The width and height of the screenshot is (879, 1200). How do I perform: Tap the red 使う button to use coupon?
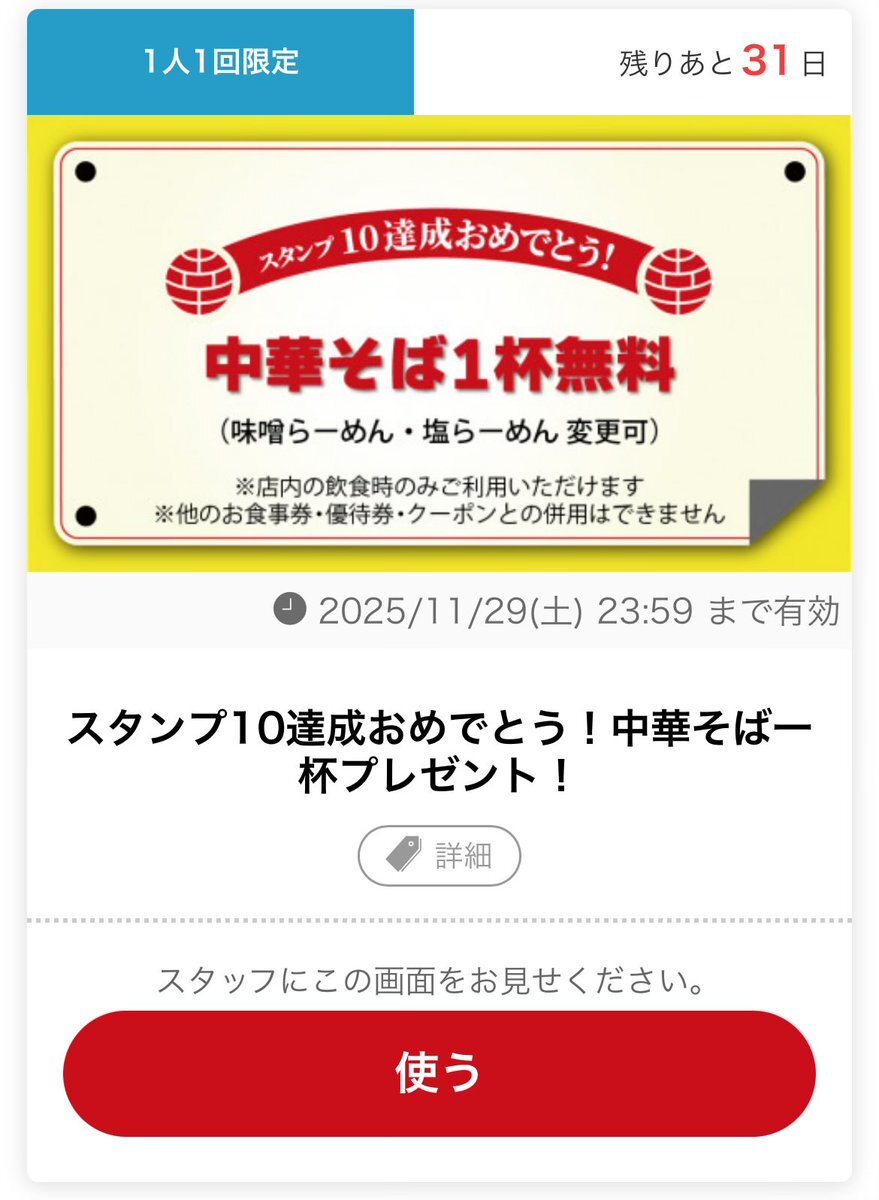[x=439, y=1074]
